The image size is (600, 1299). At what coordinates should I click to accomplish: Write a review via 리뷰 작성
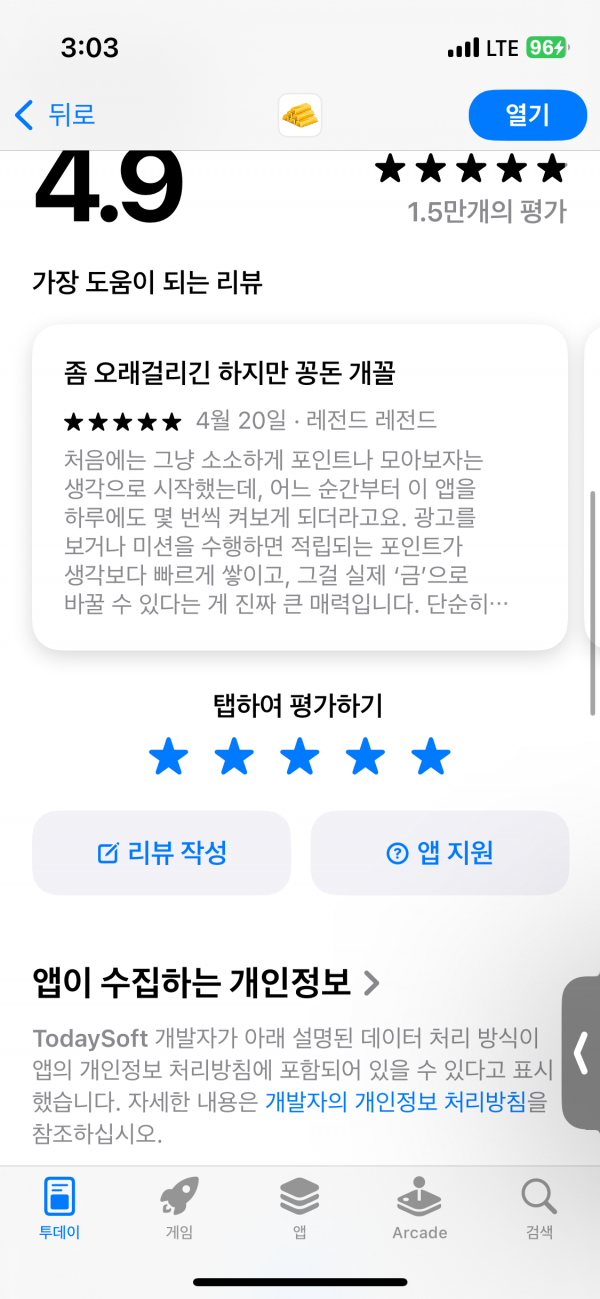162,853
